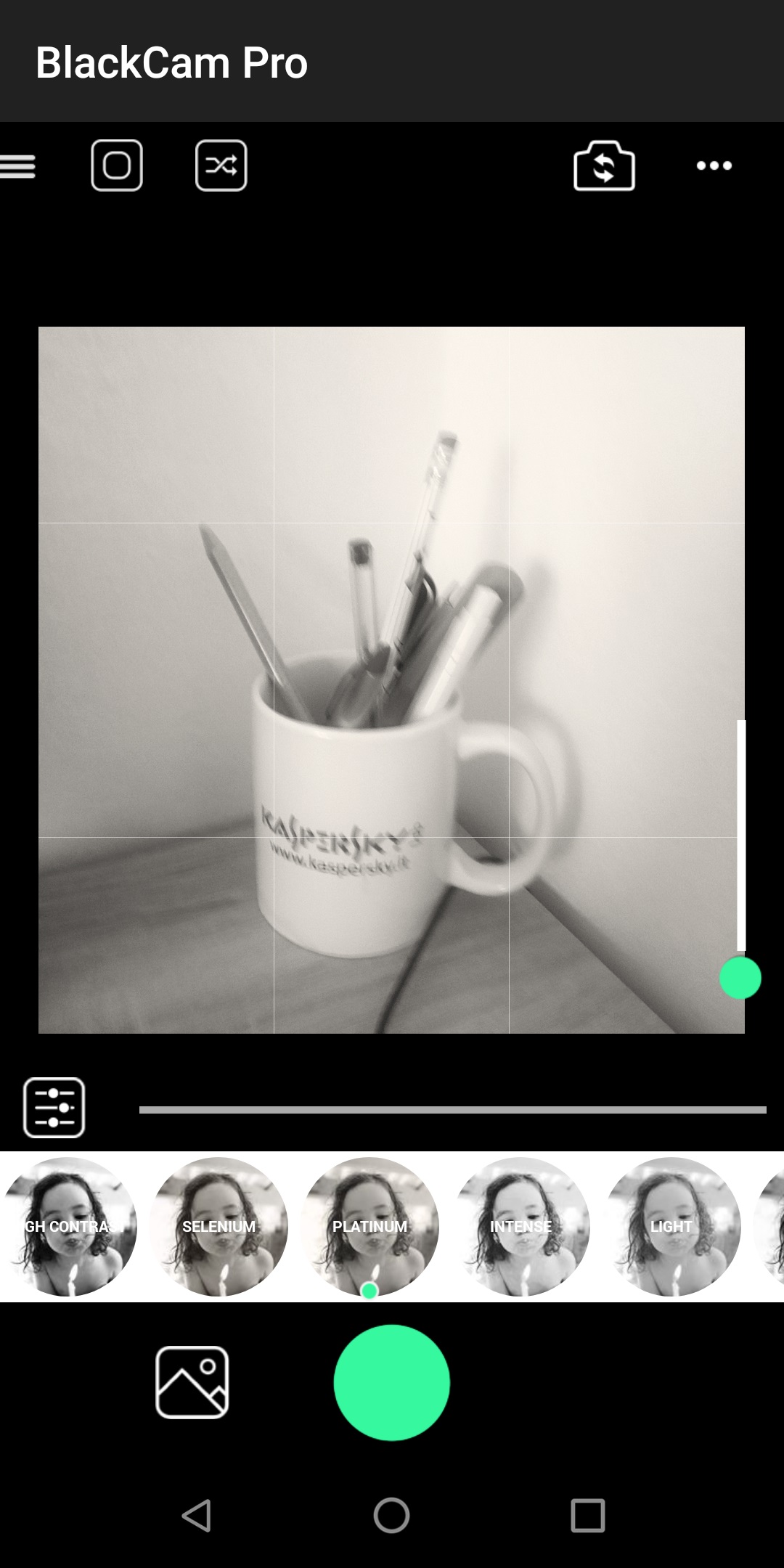Tap the horizontal filter intensity bar
The height and width of the screenshot is (1568, 784).
pyautogui.click(x=453, y=1110)
